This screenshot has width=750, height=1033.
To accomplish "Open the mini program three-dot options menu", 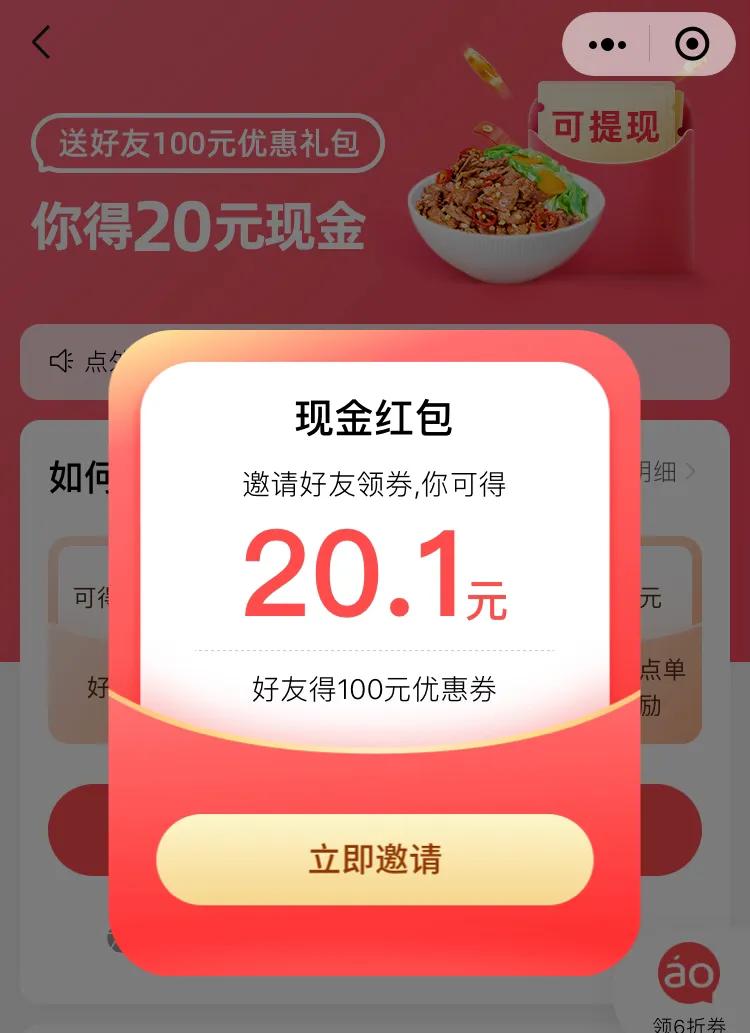I will pos(609,44).
